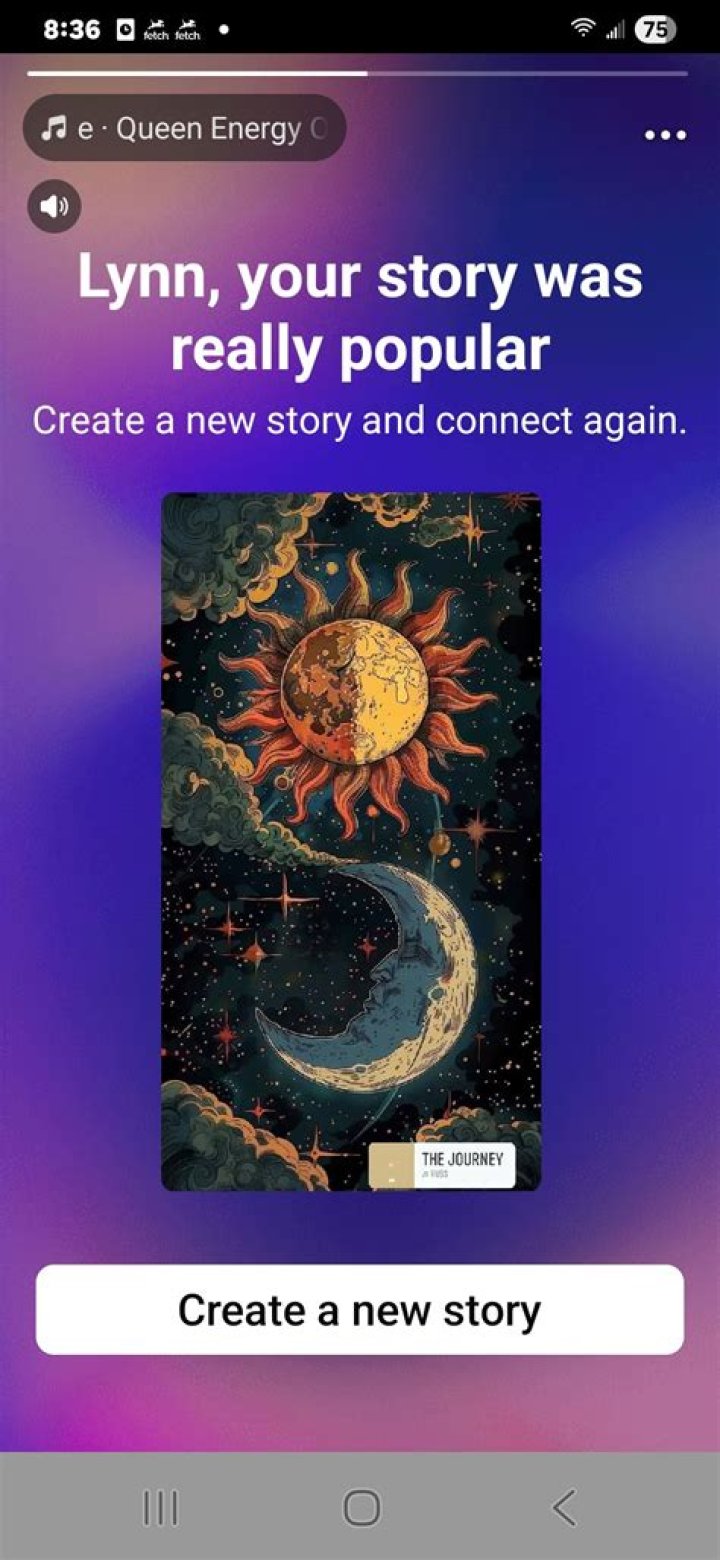Open the three-dot overflow menu

665,135
